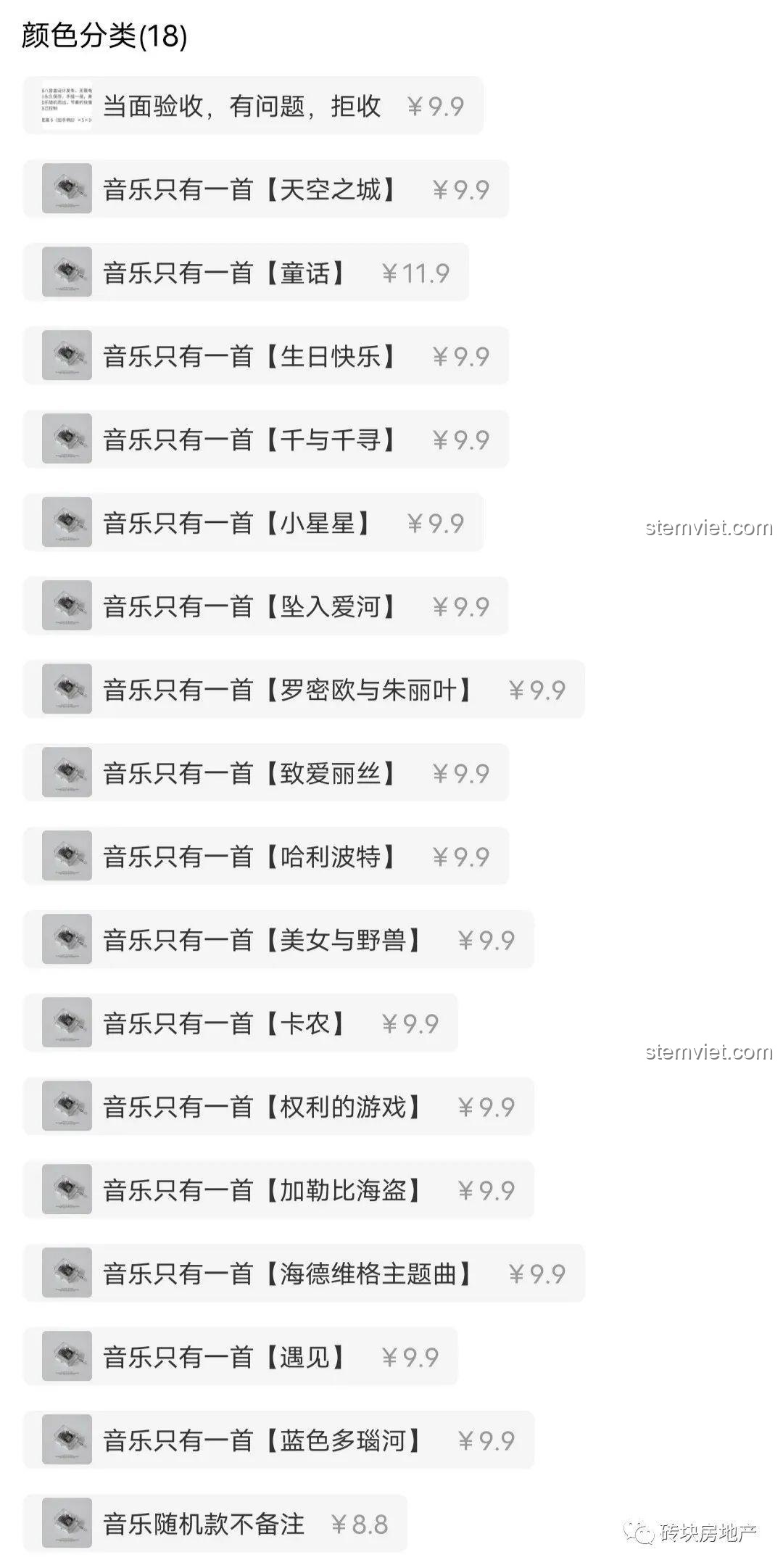The height and width of the screenshot is (1568, 783).
Task: Select the 音乐随机款不备注 option
Action: 215,1524
